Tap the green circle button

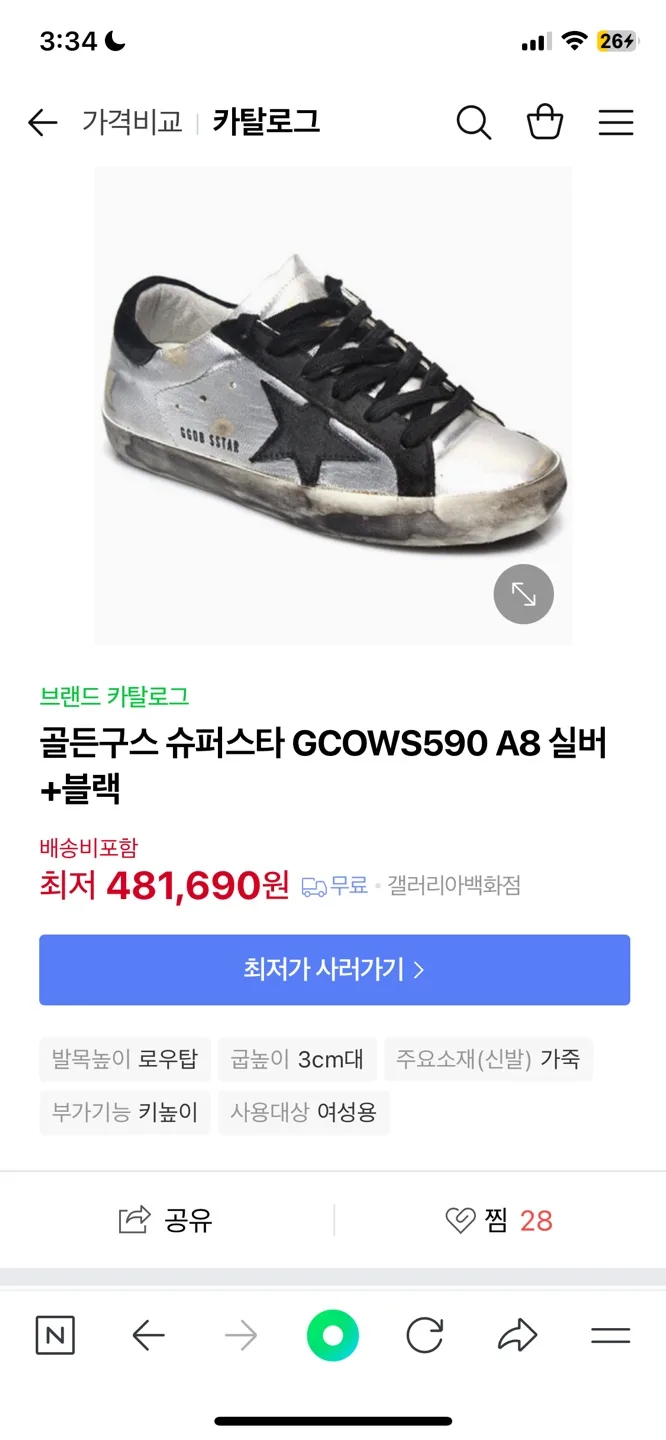tap(333, 1336)
